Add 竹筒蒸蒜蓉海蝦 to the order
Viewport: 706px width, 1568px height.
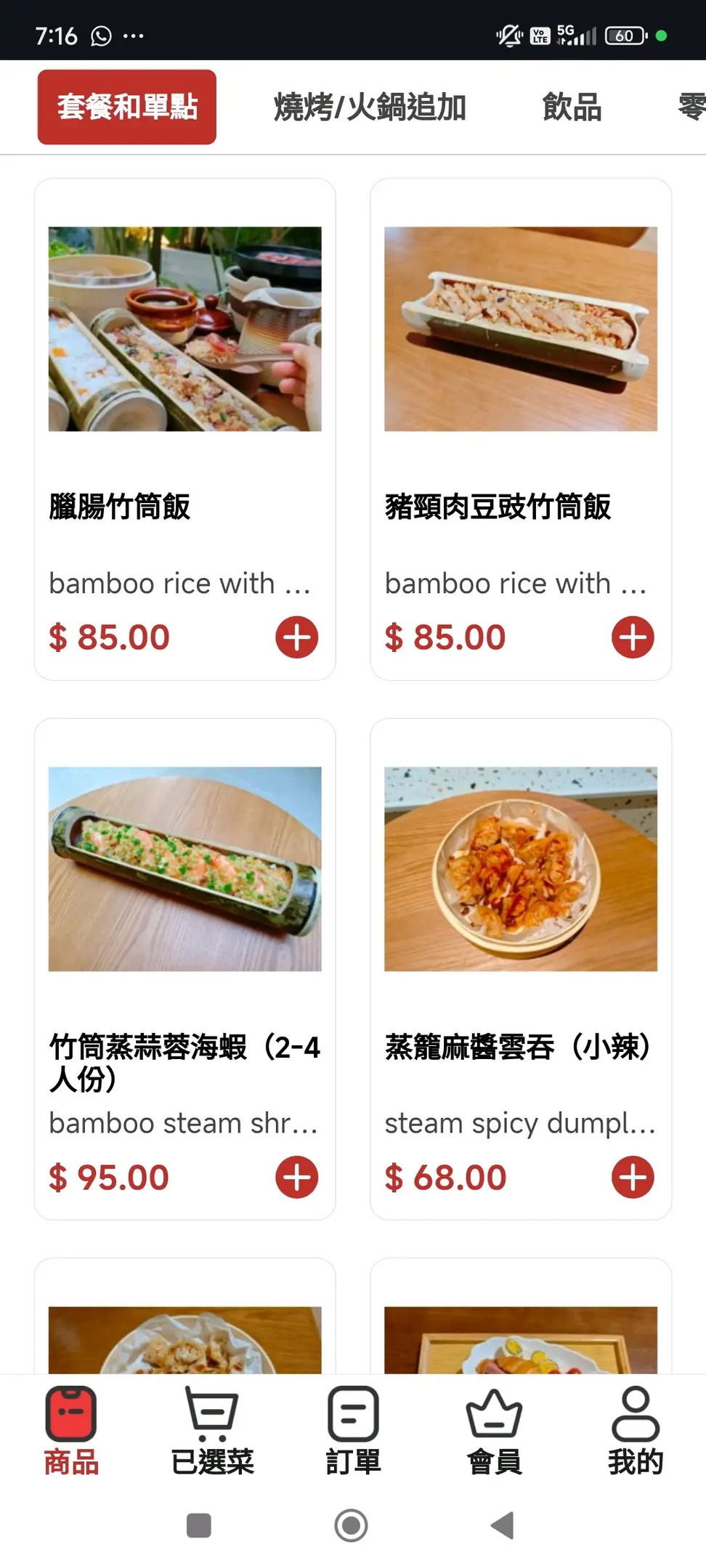click(x=296, y=1177)
